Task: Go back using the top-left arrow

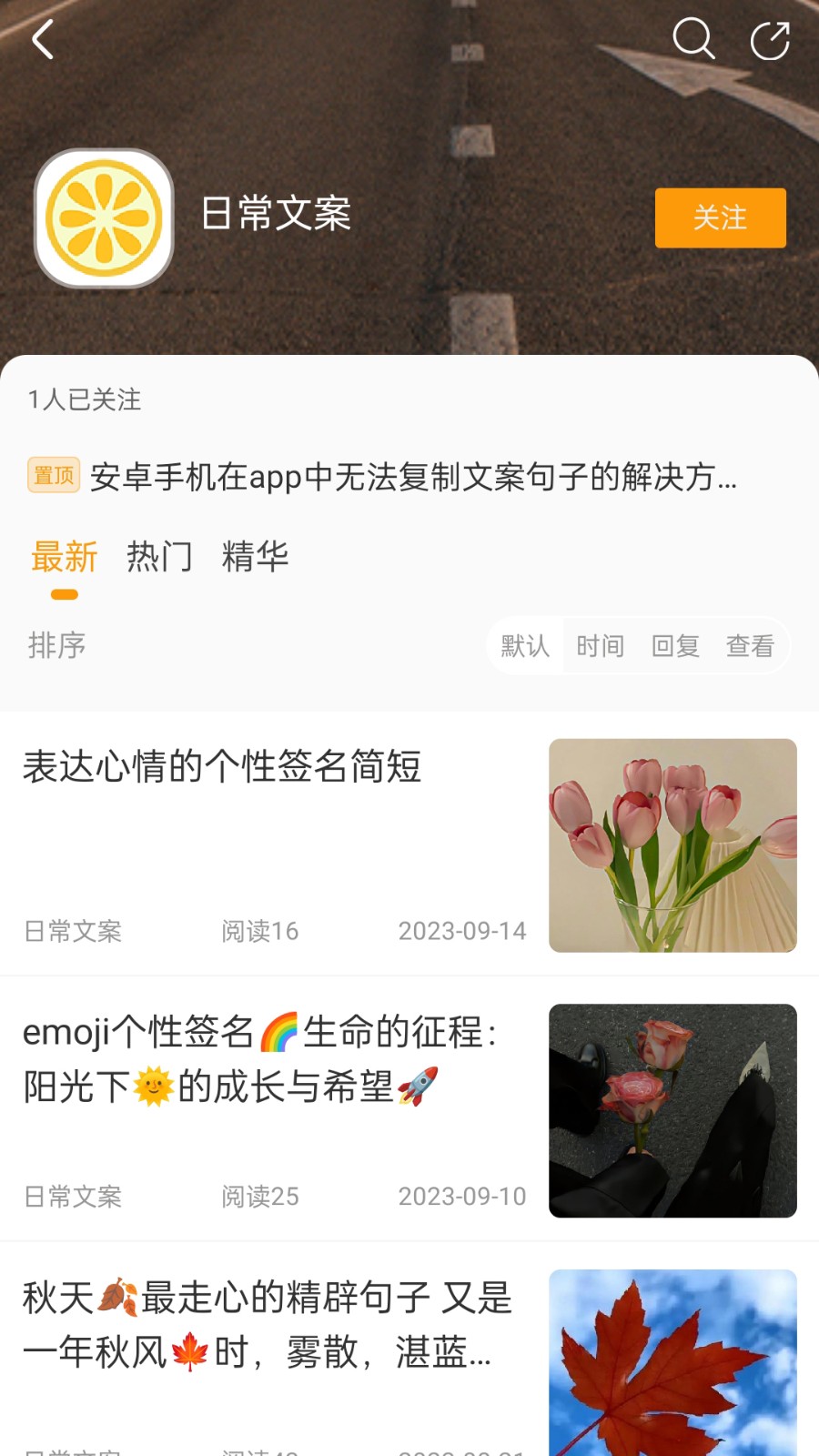Action: [x=43, y=40]
